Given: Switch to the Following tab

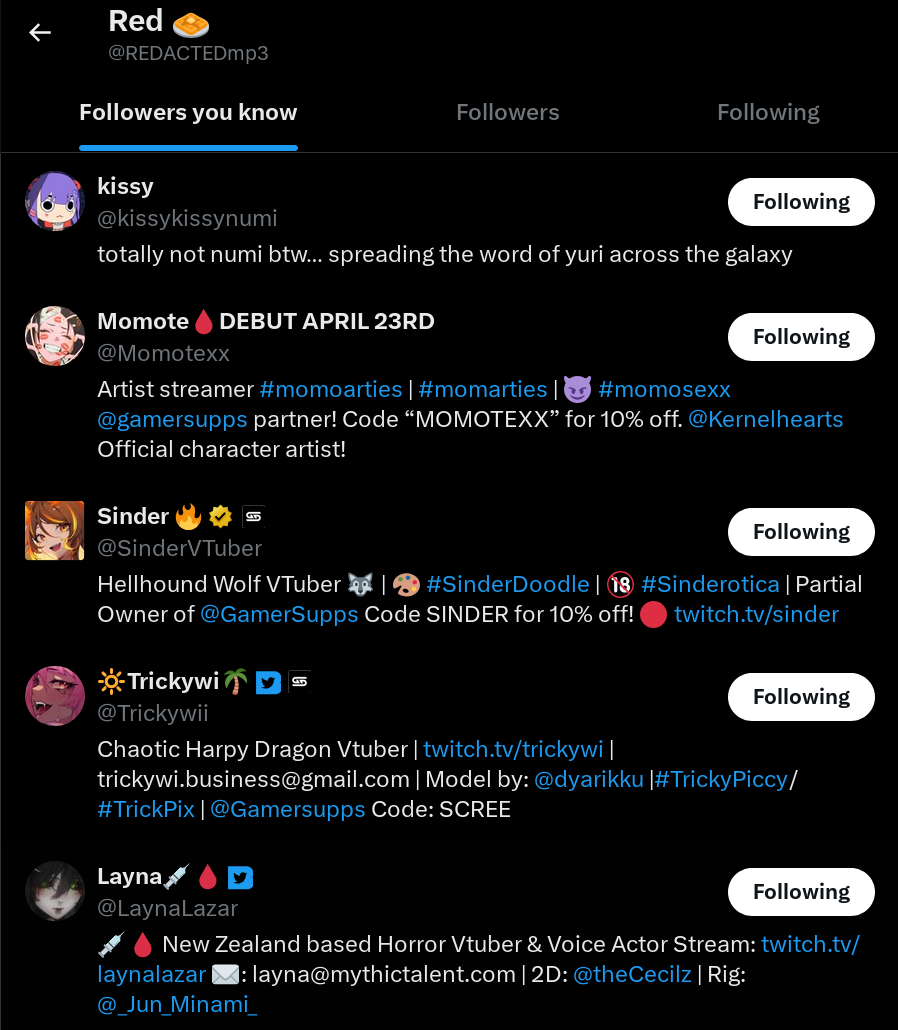Looking at the screenshot, I should tap(768, 113).
